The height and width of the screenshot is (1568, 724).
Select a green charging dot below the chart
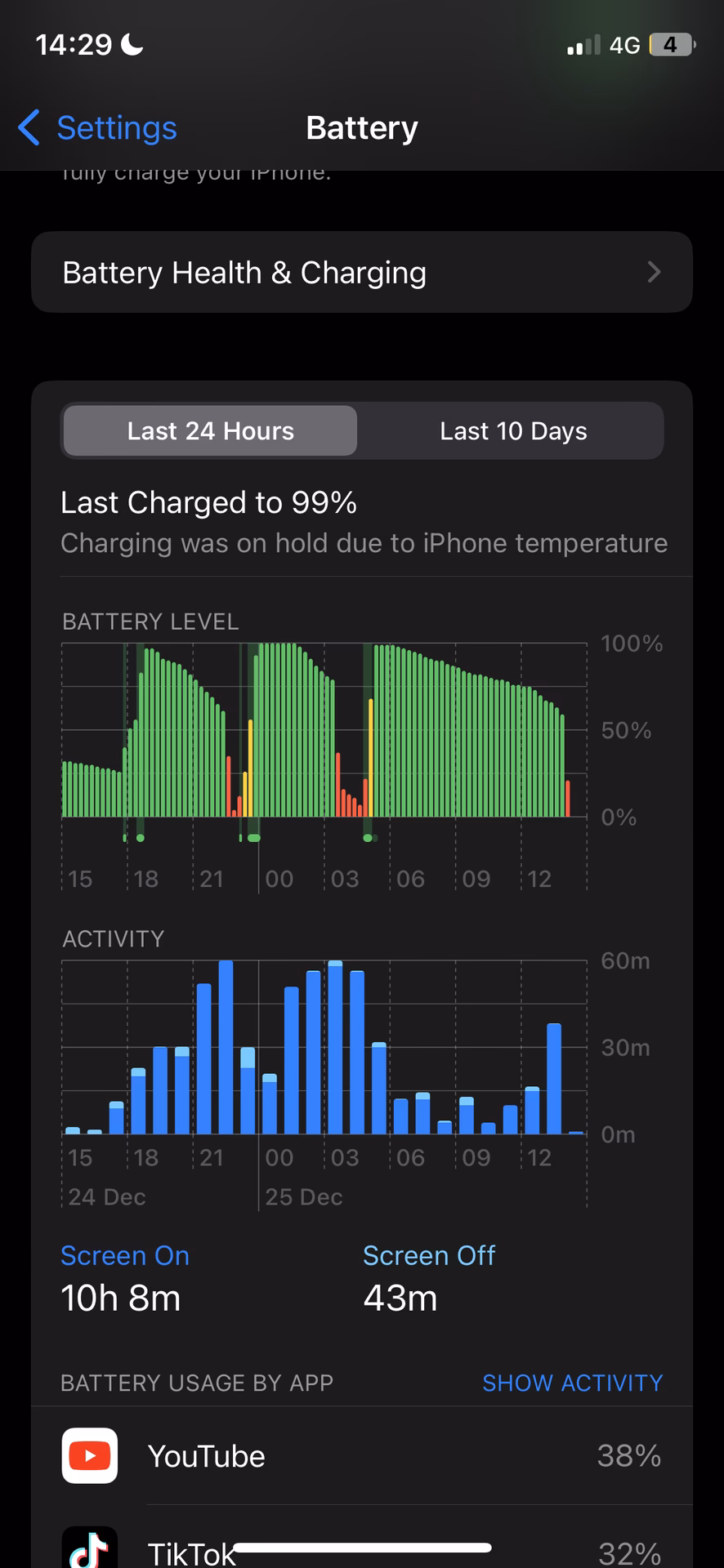[140, 838]
